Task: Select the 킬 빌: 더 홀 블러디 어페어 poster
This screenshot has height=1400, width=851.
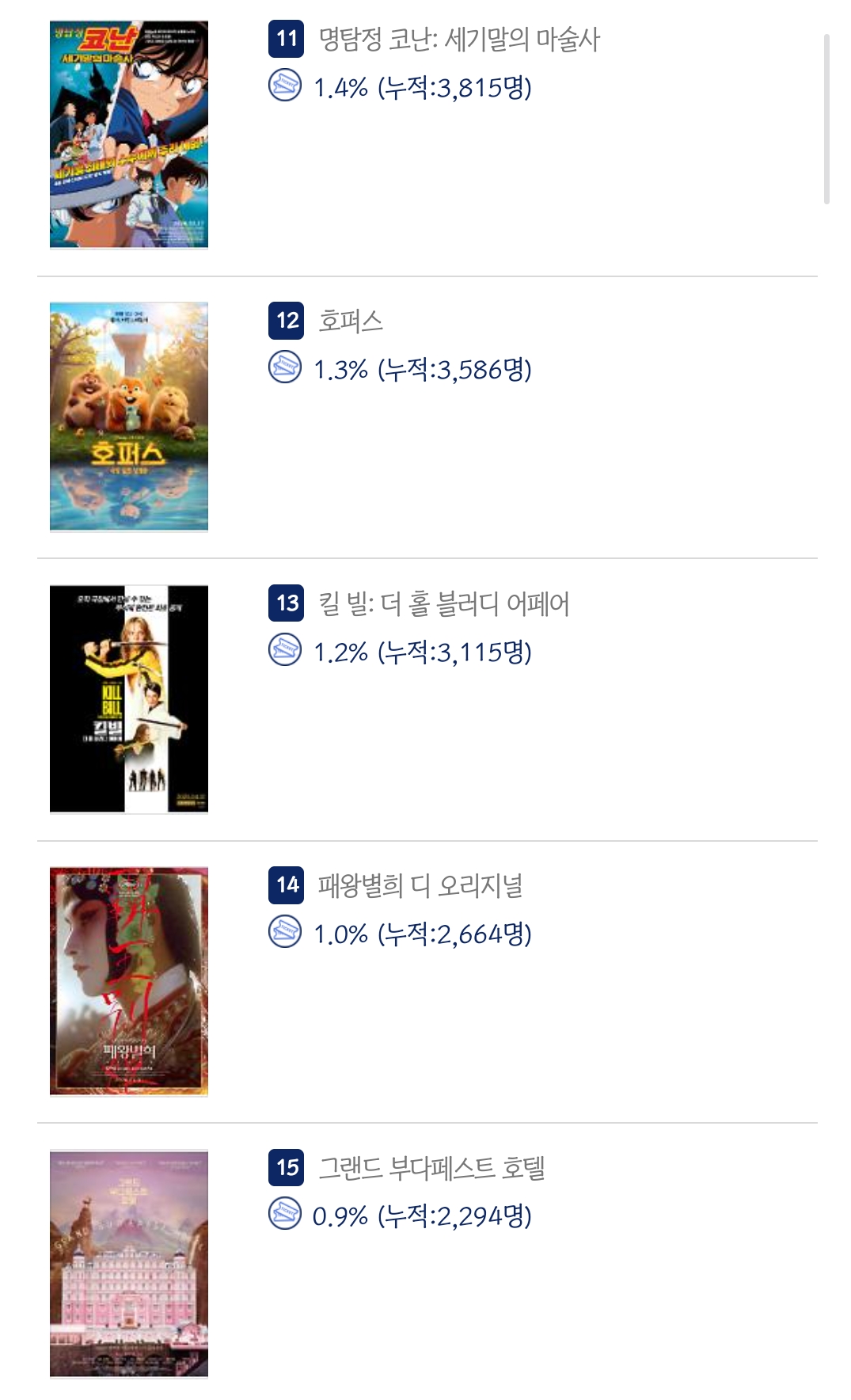Action: click(129, 699)
